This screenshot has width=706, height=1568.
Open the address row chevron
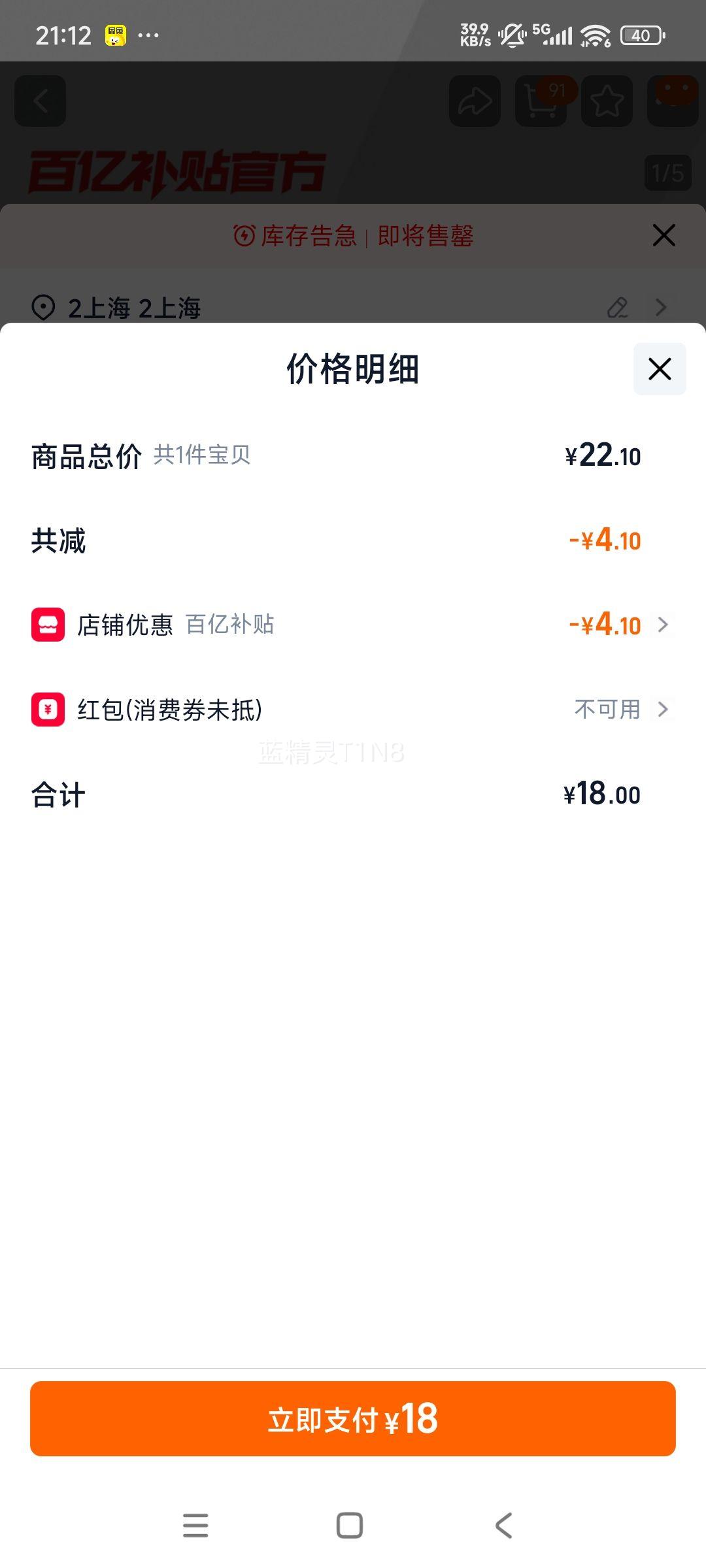[662, 307]
